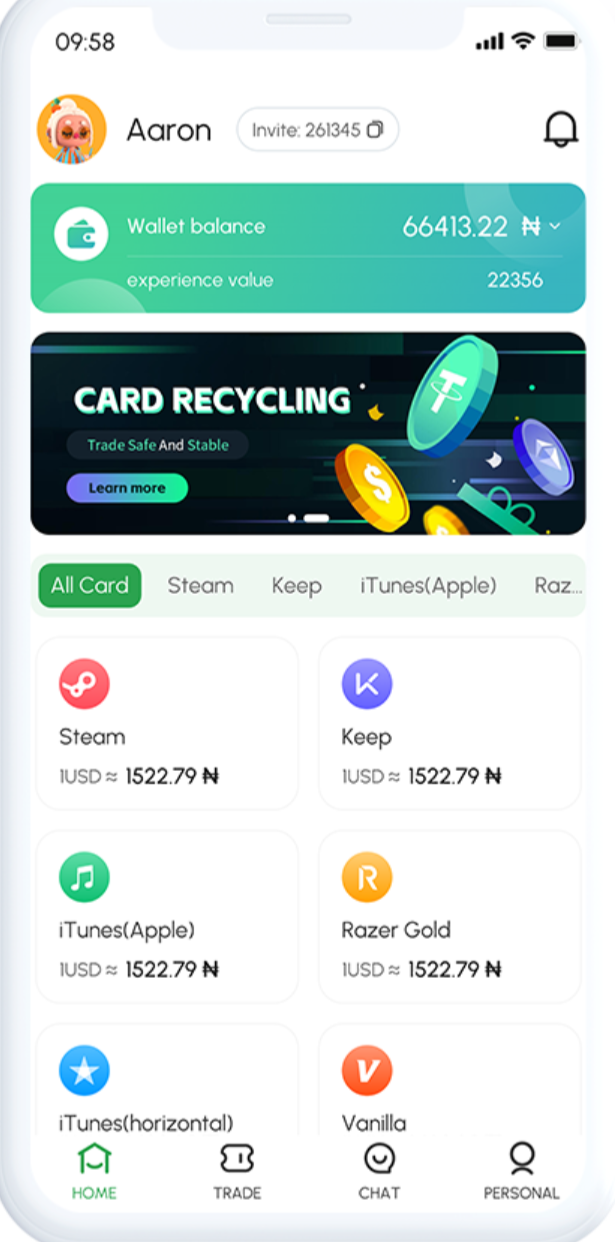The image size is (615, 1242).
Task: Switch to the Chat tab
Action: (x=379, y=1172)
